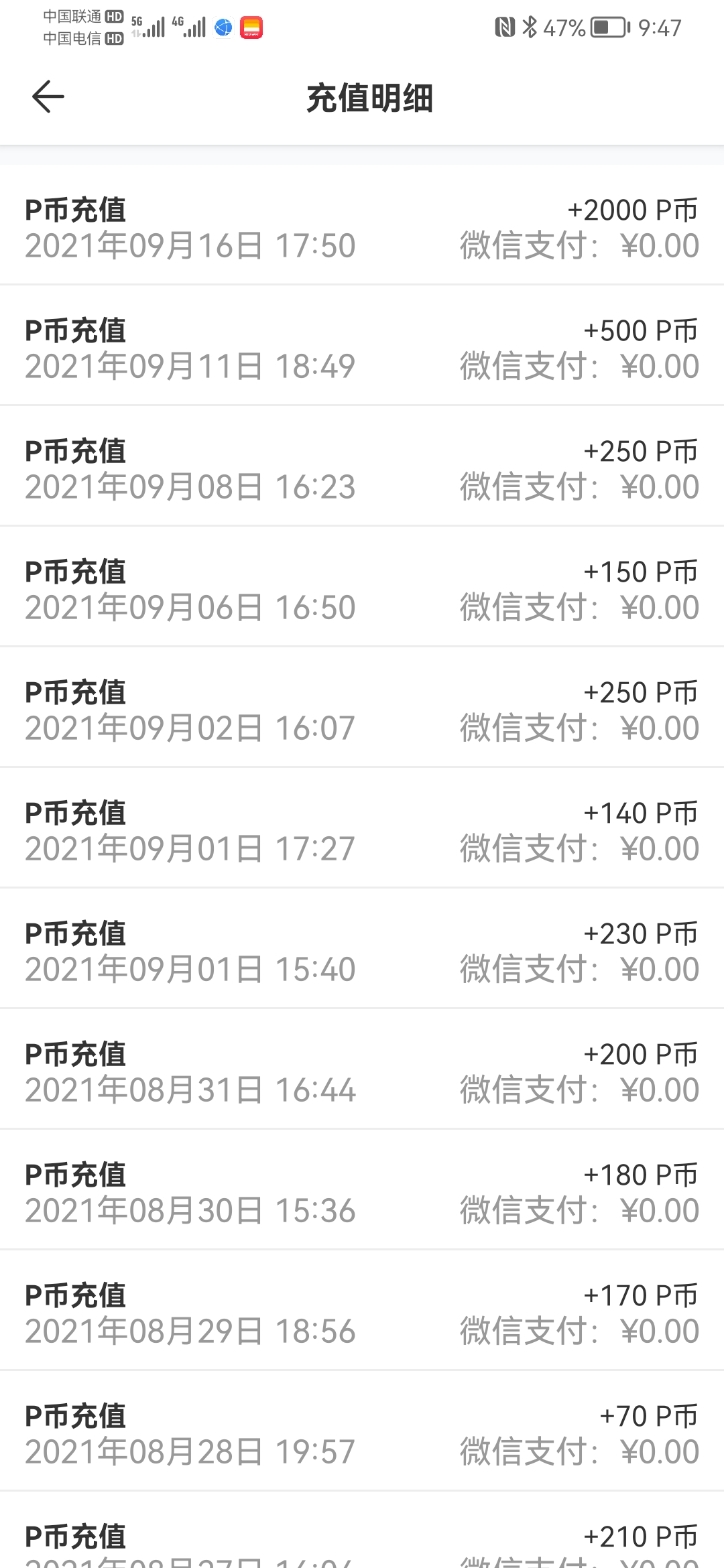The image size is (724, 1568).
Task: Open the +500 P币 recharge record
Action: point(362,345)
